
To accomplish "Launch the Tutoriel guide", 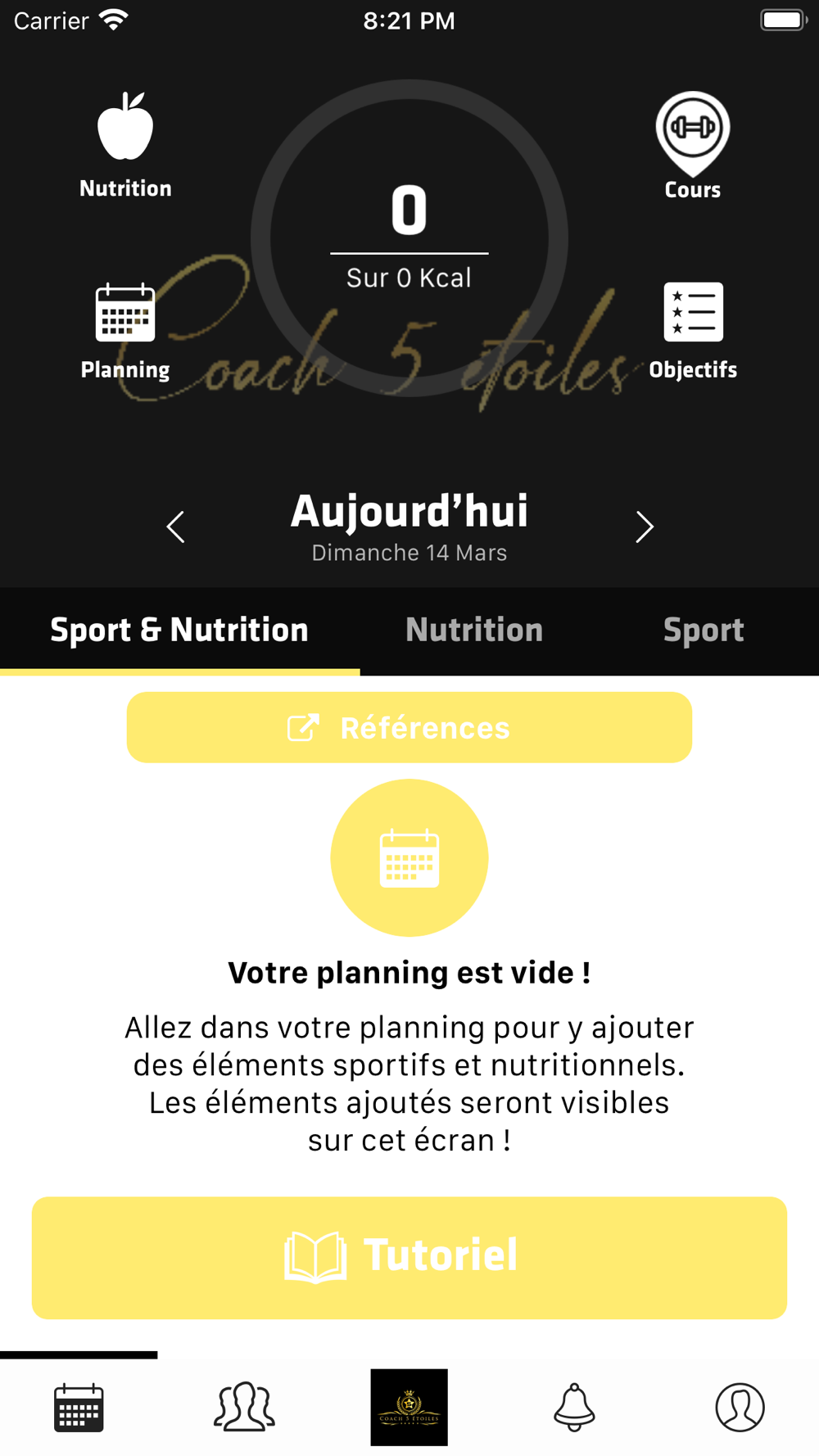I will (x=409, y=1257).
